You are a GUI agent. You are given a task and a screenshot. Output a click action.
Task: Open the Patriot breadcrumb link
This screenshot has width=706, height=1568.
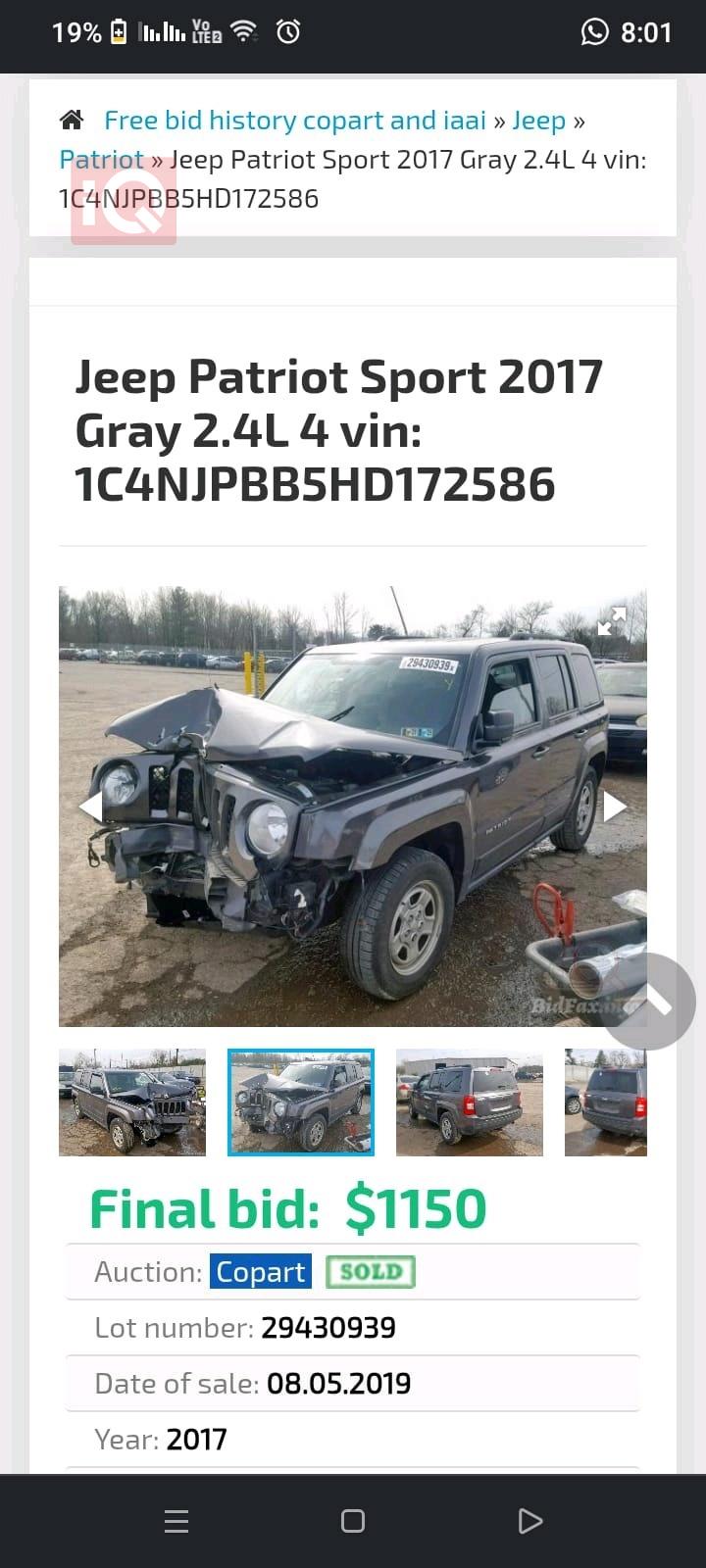pyautogui.click(x=101, y=160)
